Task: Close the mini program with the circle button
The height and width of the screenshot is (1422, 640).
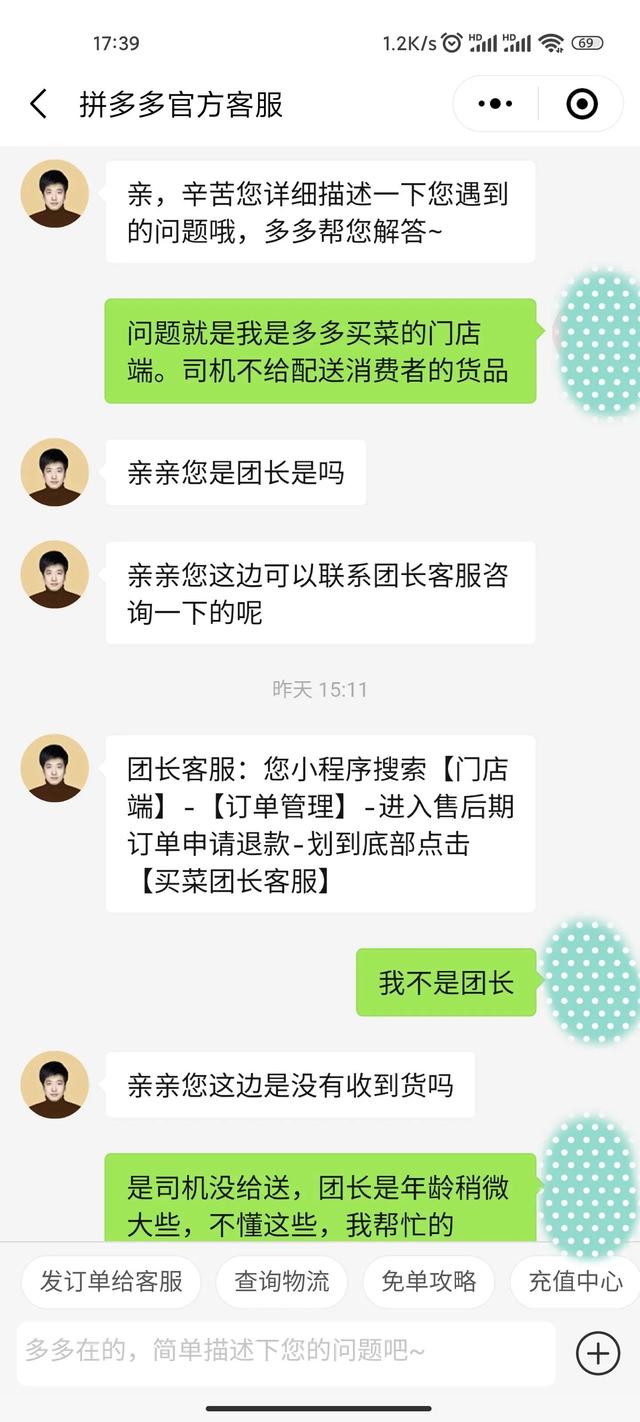Action: (581, 104)
